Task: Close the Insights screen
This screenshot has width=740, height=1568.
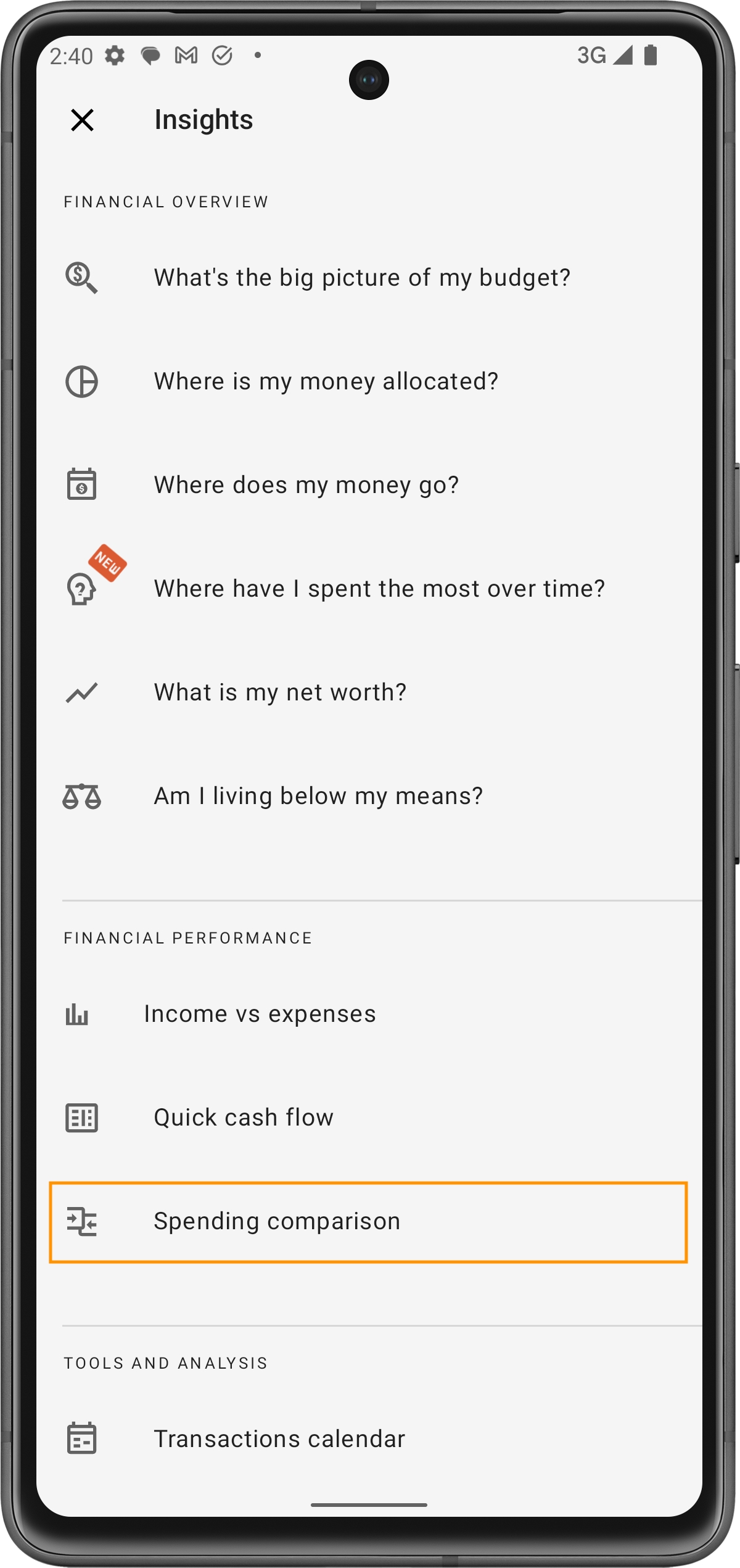Action: click(x=82, y=120)
